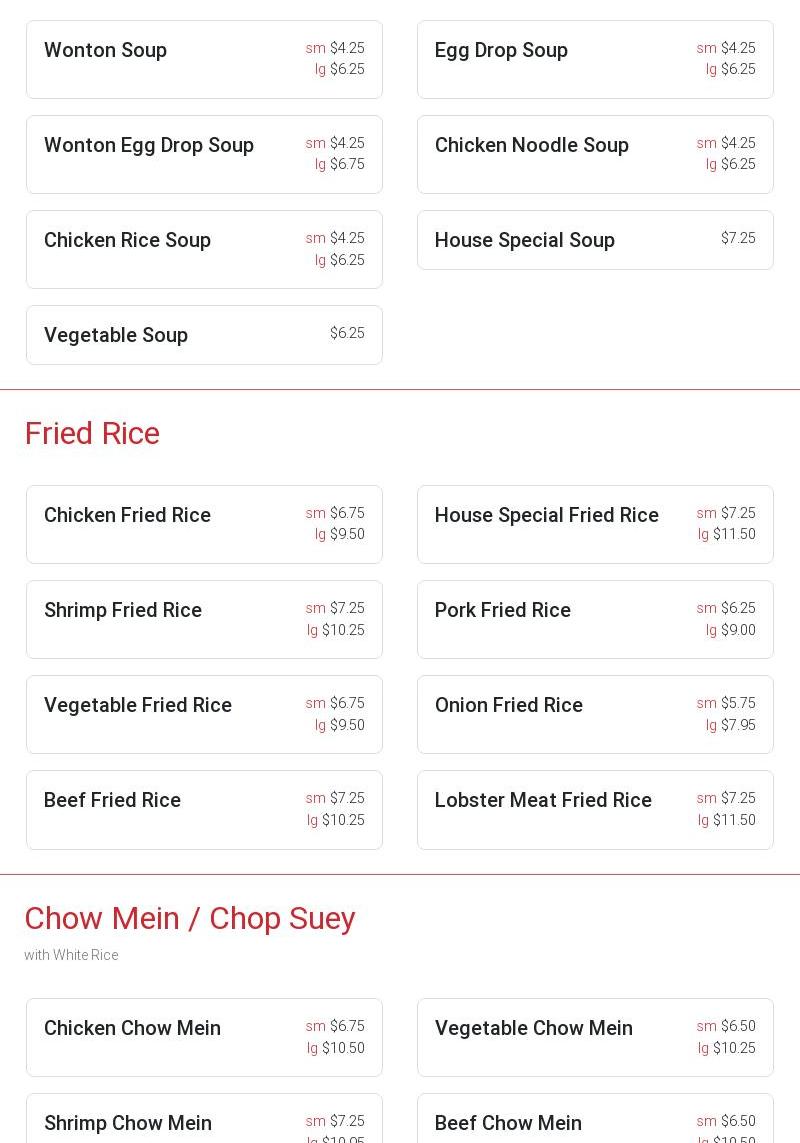The image size is (800, 1143).
Task: Open Lobster Meat Fried Rice
Action: click(595, 810)
